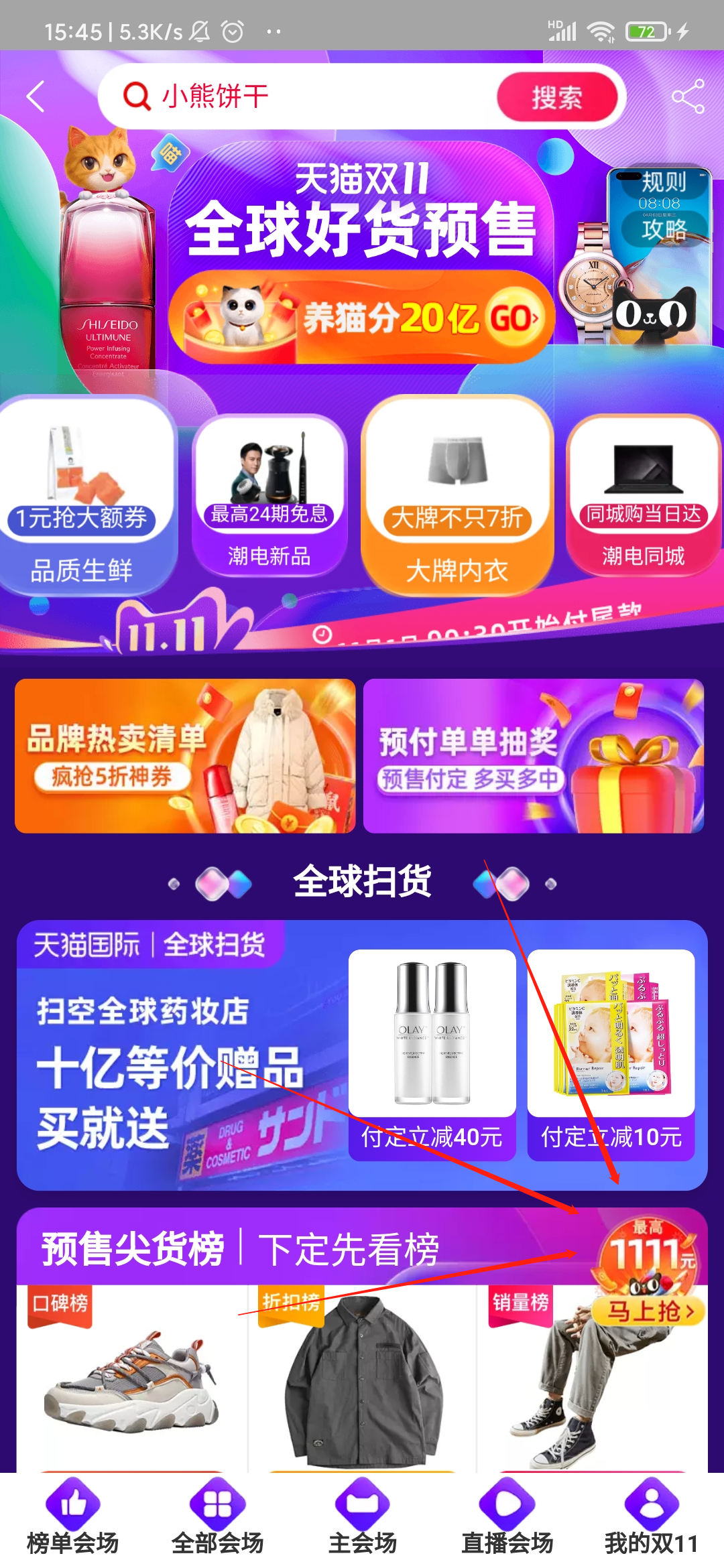Go back using the top arrow
The height and width of the screenshot is (1568, 724).
(36, 96)
